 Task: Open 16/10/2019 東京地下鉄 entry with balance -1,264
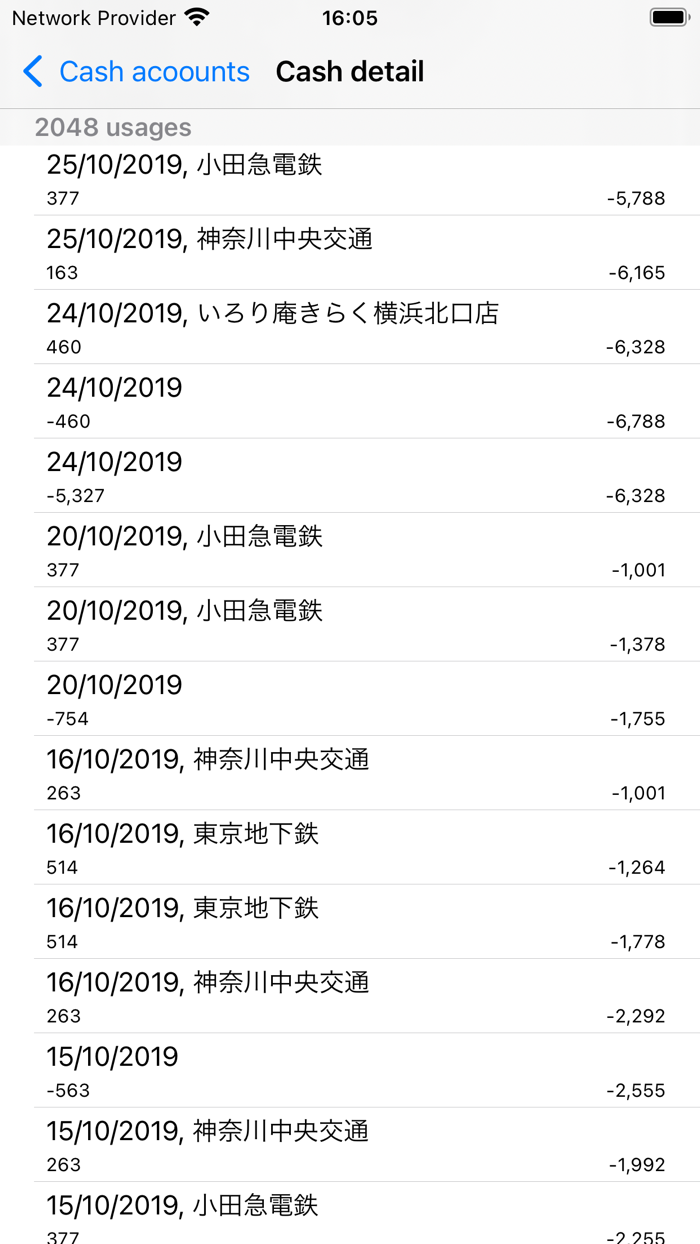350,848
